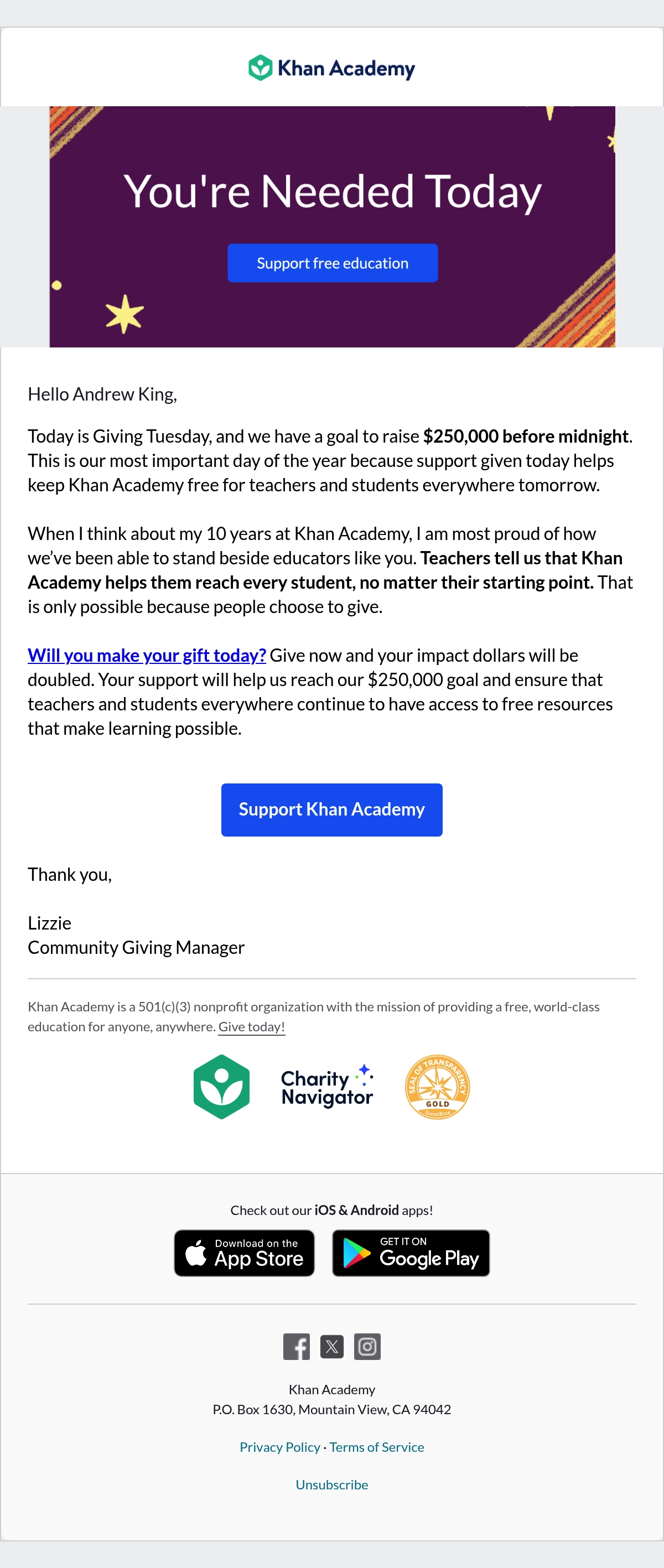This screenshot has height=1568, width=664.
Task: Get the app on Google Play
Action: 411,1253
